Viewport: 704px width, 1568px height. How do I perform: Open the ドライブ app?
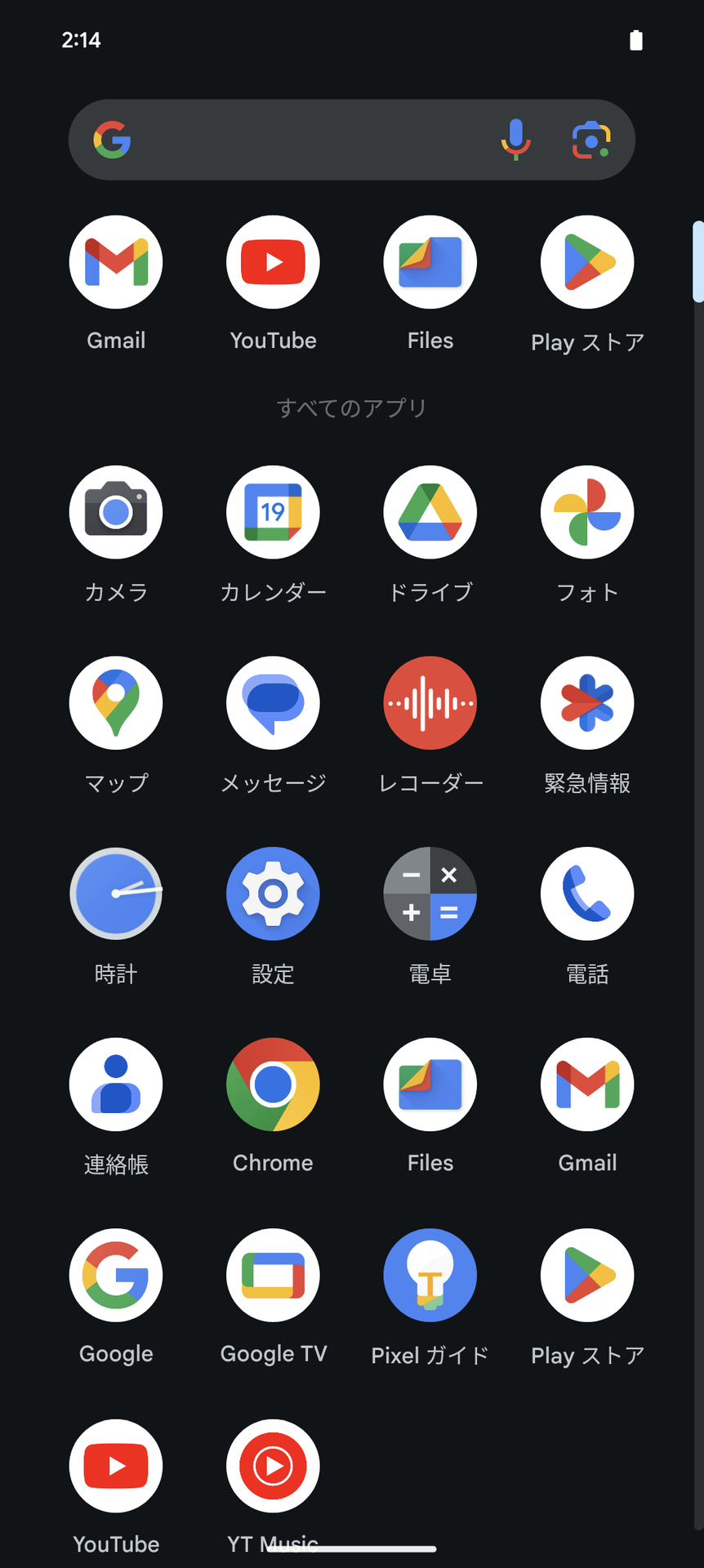point(430,513)
